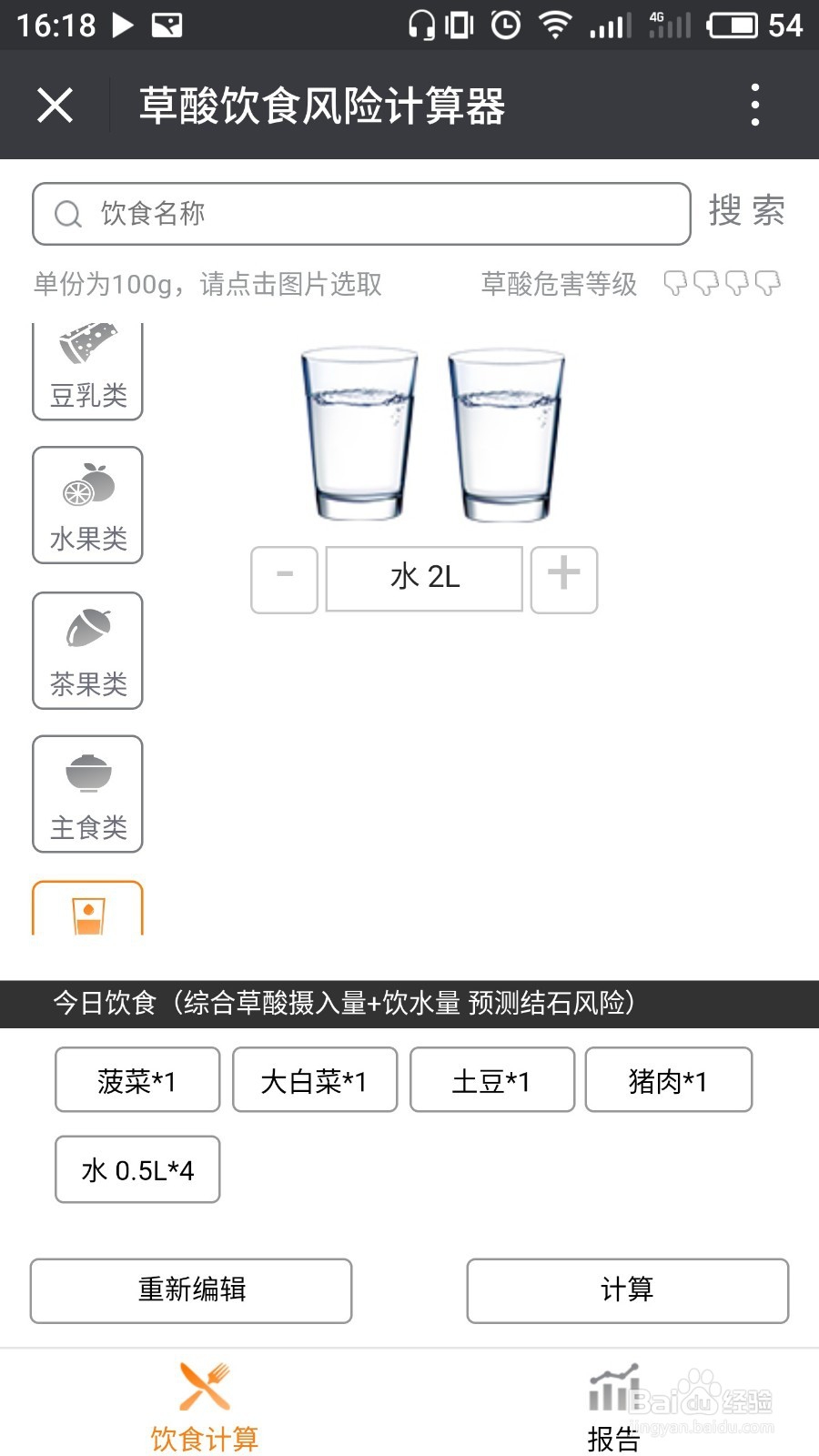Open the 主食类 staple food category

(87, 794)
